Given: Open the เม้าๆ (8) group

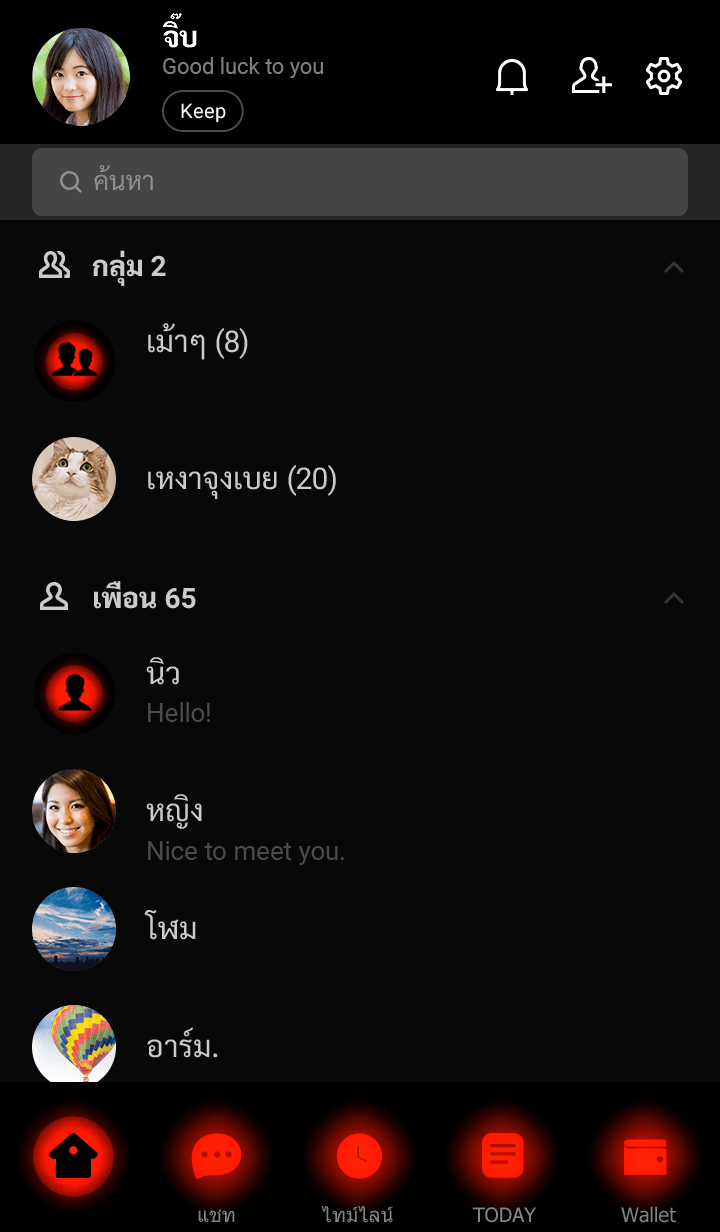Looking at the screenshot, I should pyautogui.click(x=197, y=344).
